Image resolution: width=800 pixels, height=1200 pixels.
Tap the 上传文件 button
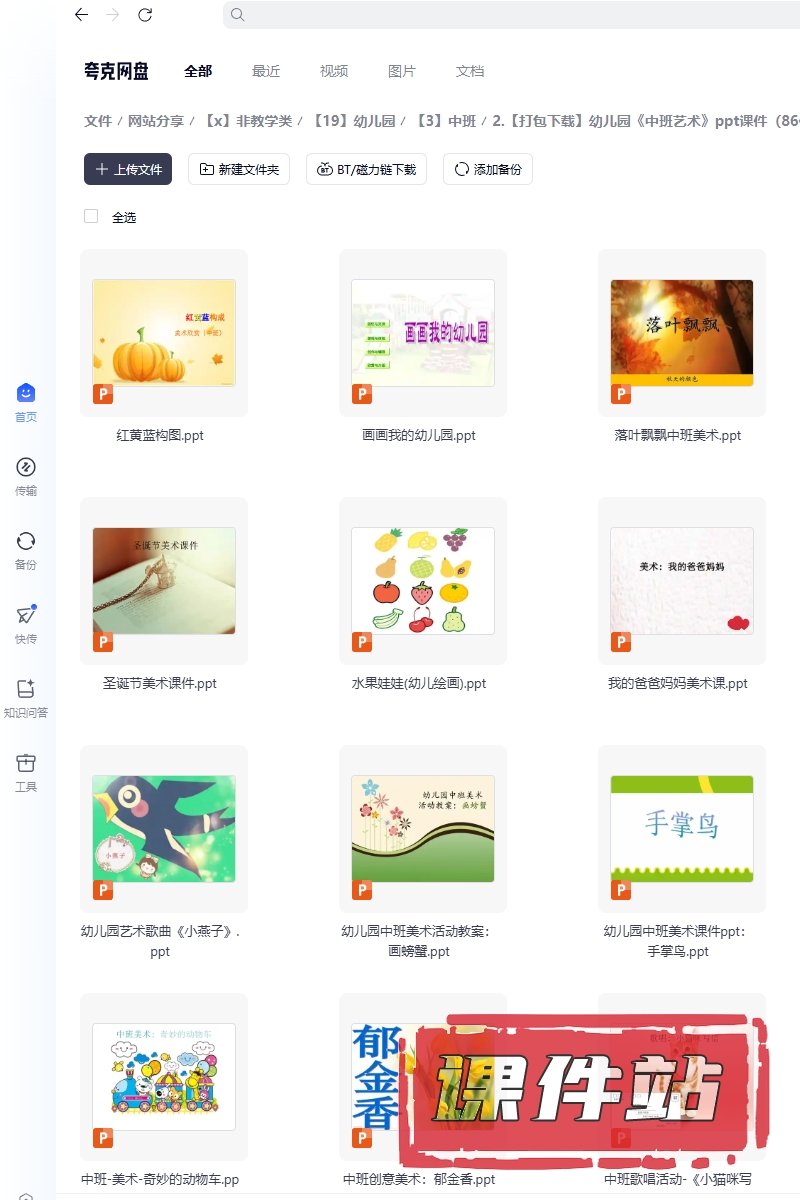(128, 169)
